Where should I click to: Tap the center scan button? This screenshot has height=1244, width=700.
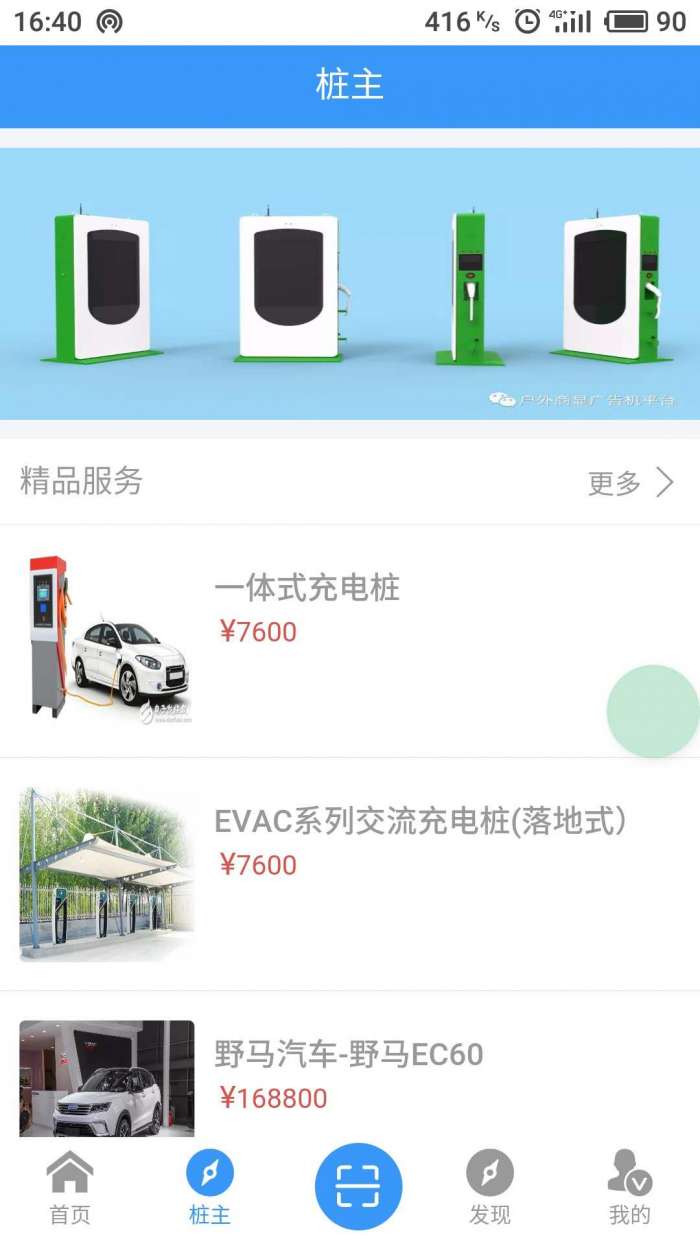tap(358, 1186)
